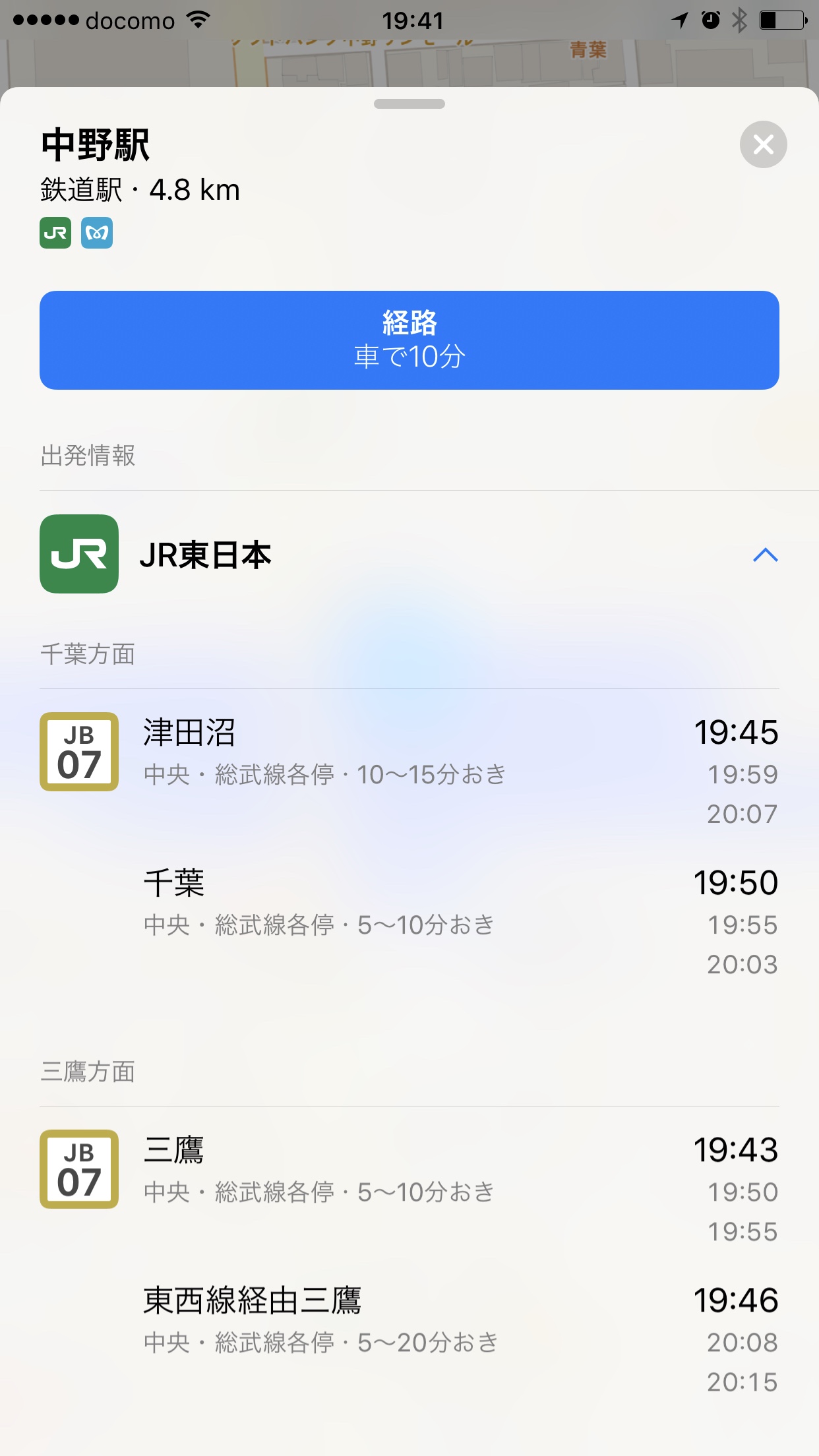This screenshot has width=819, height=1456.
Task: Tap the 経路 directions button
Action: pyautogui.click(x=409, y=340)
